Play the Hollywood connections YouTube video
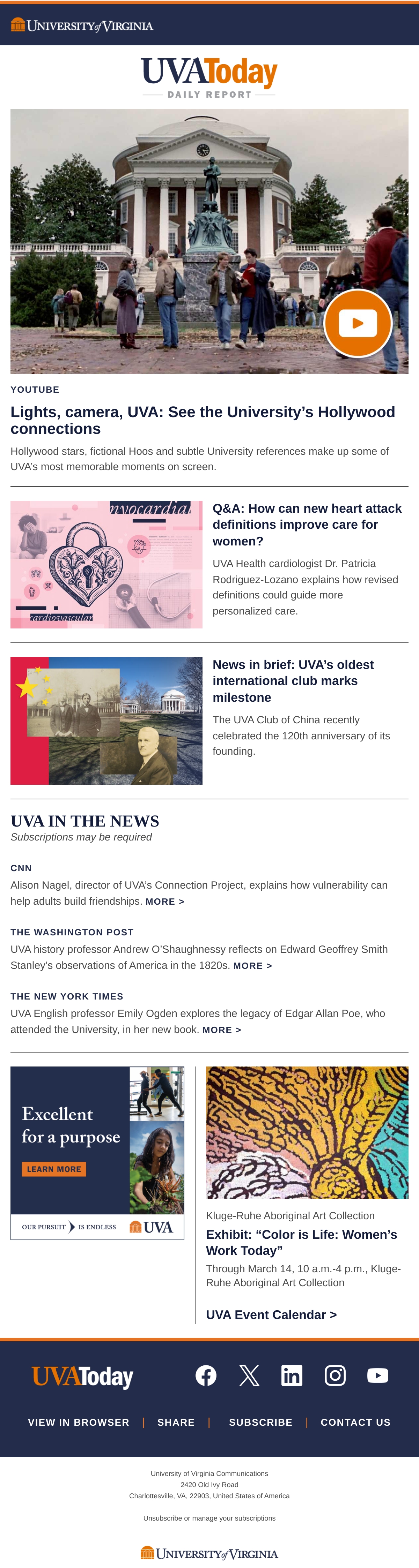Screen dimensions: 419x1568 [x=358, y=323]
